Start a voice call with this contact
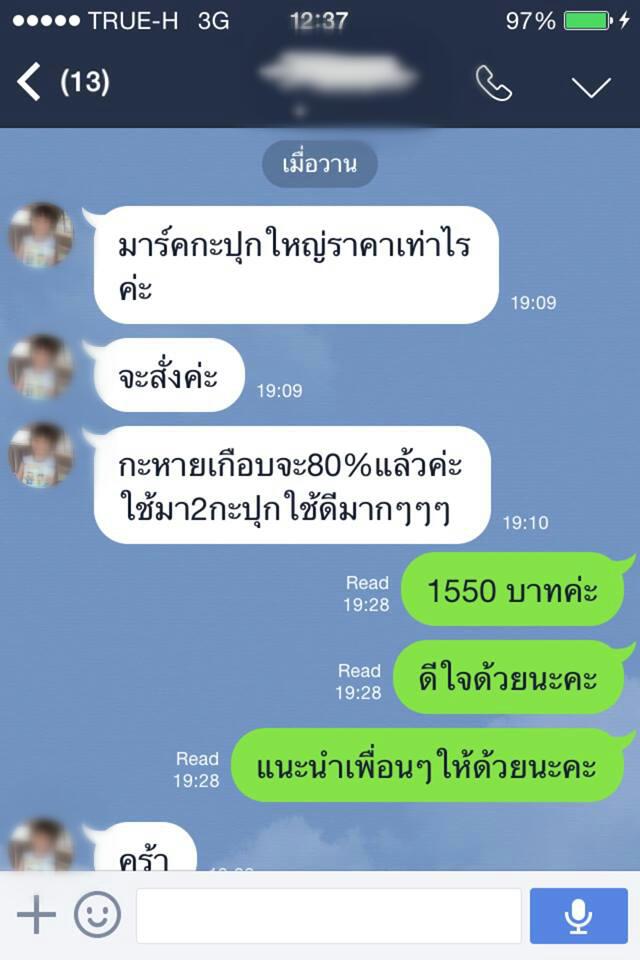The width and height of the screenshot is (640, 960). [494, 85]
